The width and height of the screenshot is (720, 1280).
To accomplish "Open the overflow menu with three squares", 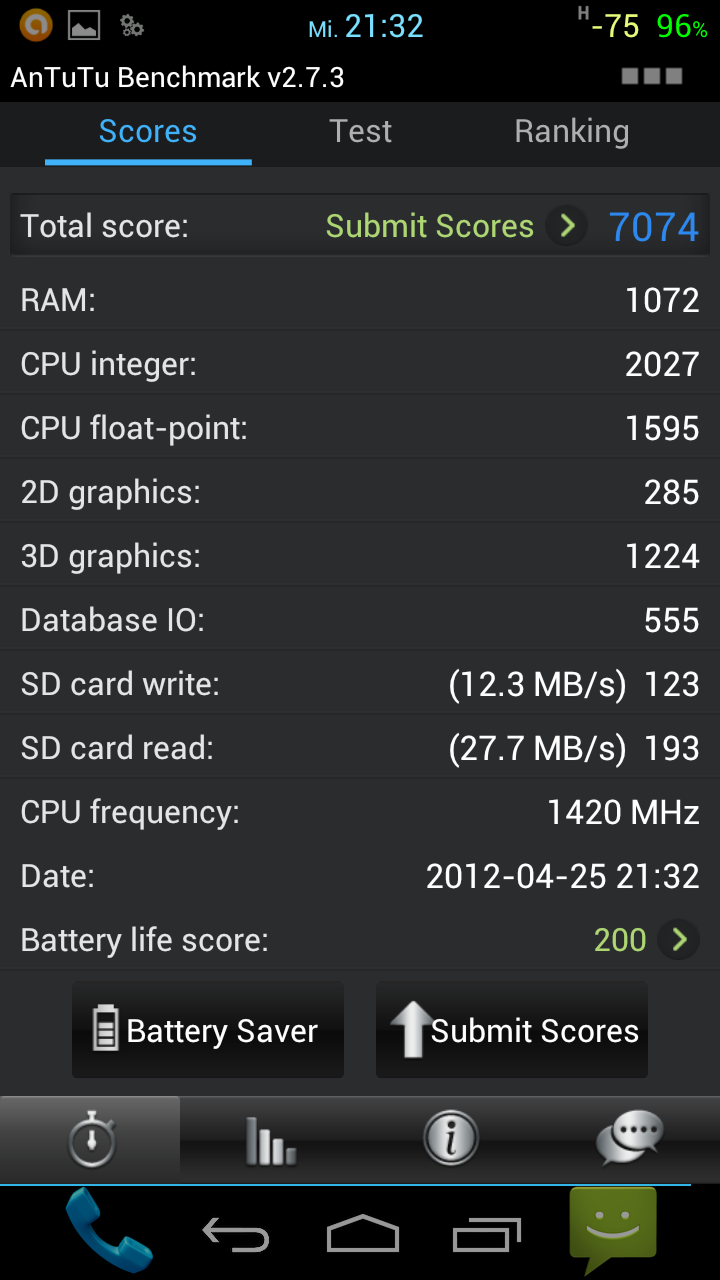I will [x=652, y=76].
